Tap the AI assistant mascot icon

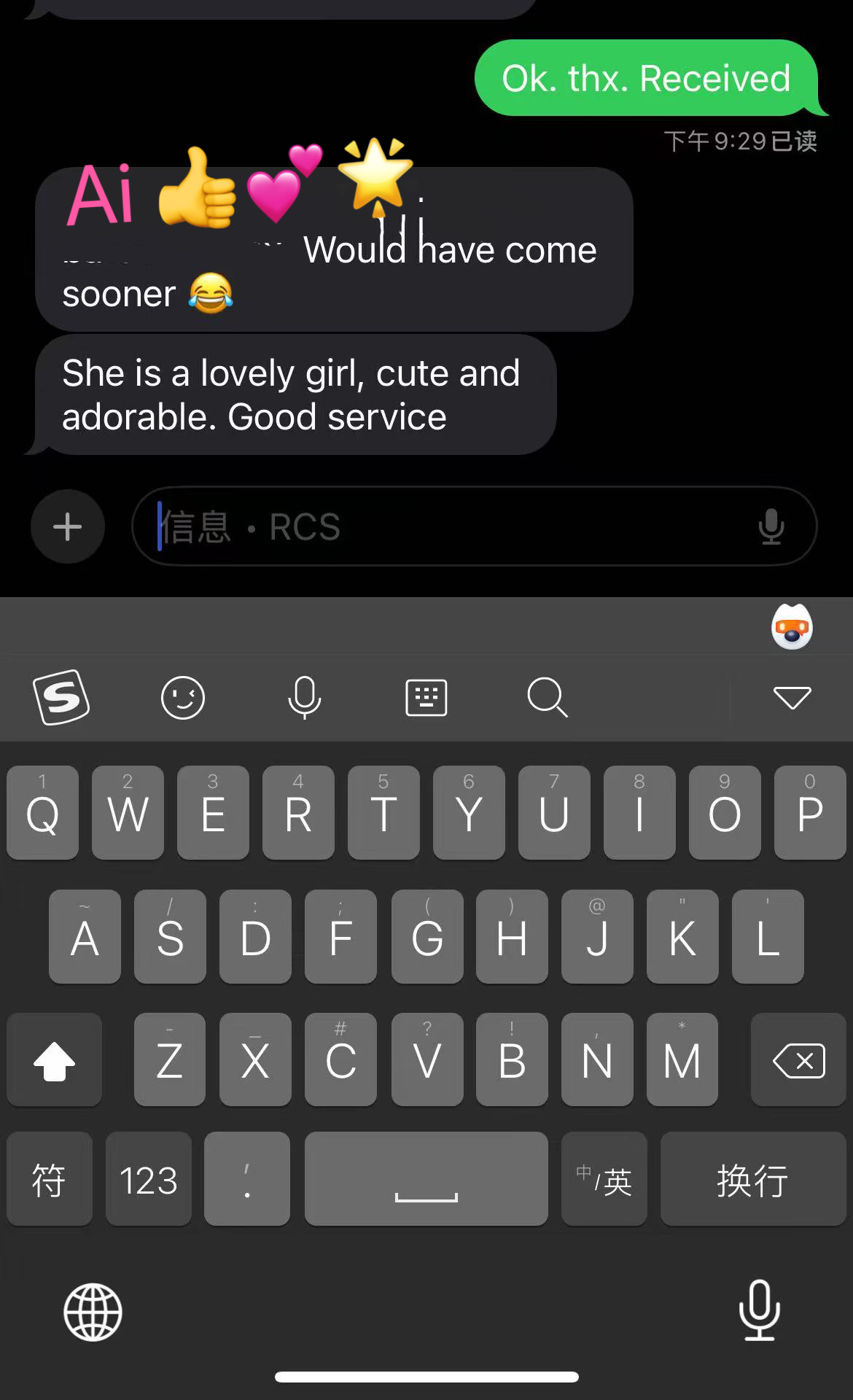tap(792, 626)
